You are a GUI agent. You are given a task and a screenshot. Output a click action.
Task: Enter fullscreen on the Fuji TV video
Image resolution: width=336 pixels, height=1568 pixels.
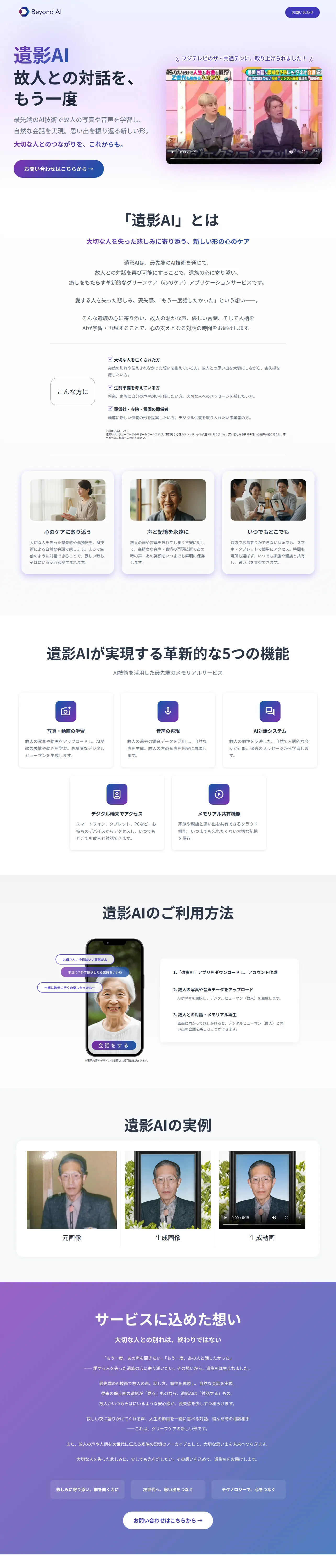[304, 152]
